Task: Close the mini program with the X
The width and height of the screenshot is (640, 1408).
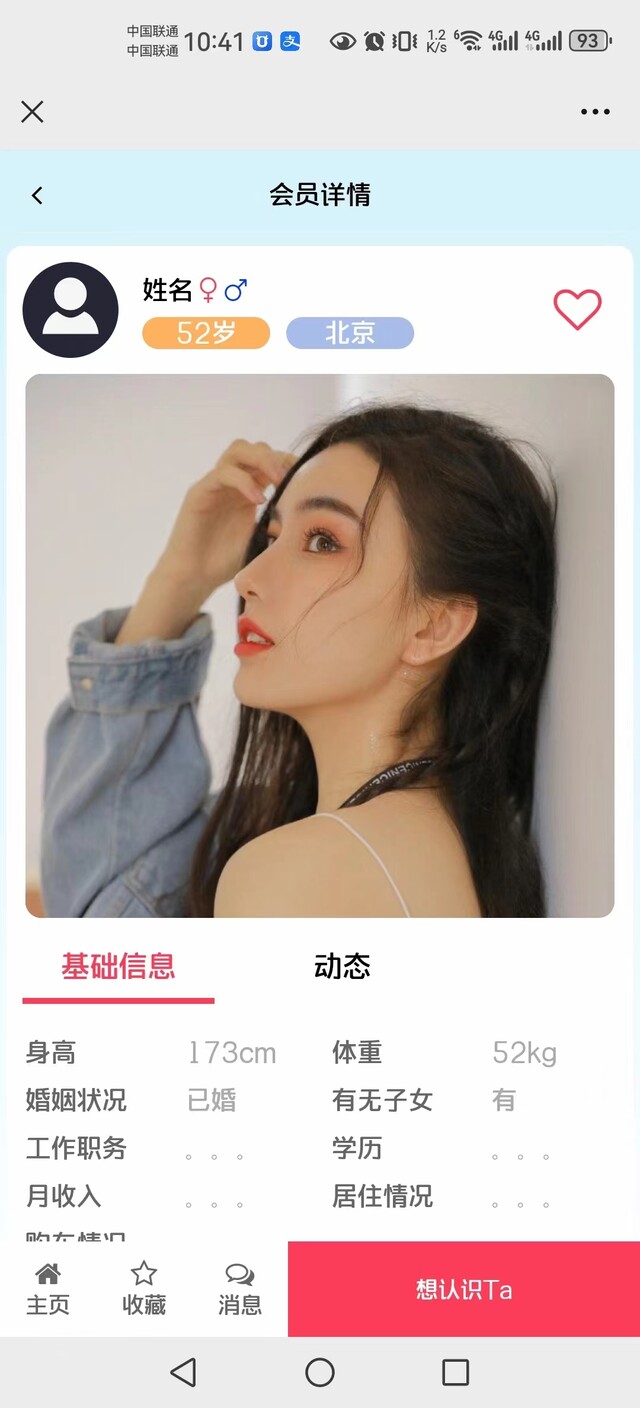Action: [x=32, y=111]
